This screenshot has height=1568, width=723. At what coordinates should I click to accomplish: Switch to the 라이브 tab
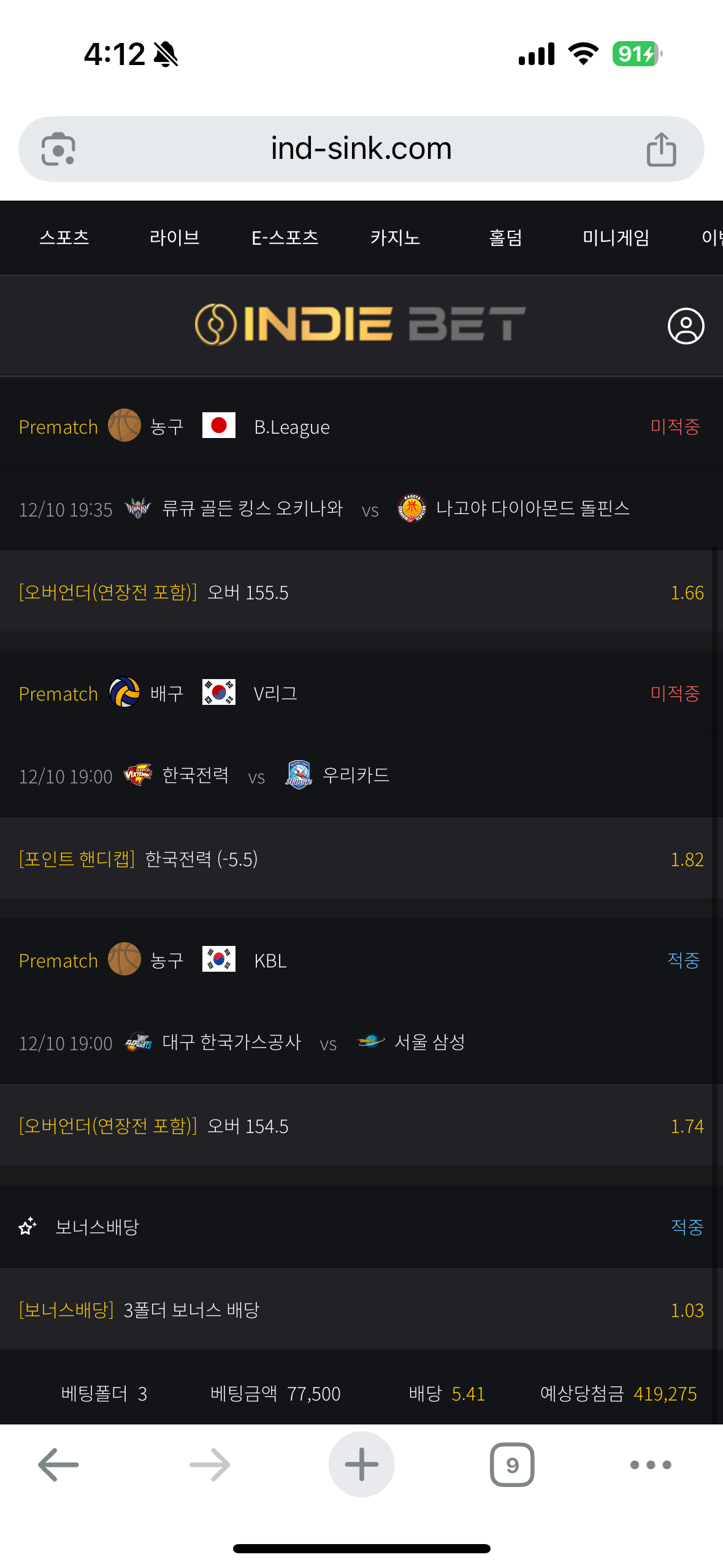click(174, 237)
